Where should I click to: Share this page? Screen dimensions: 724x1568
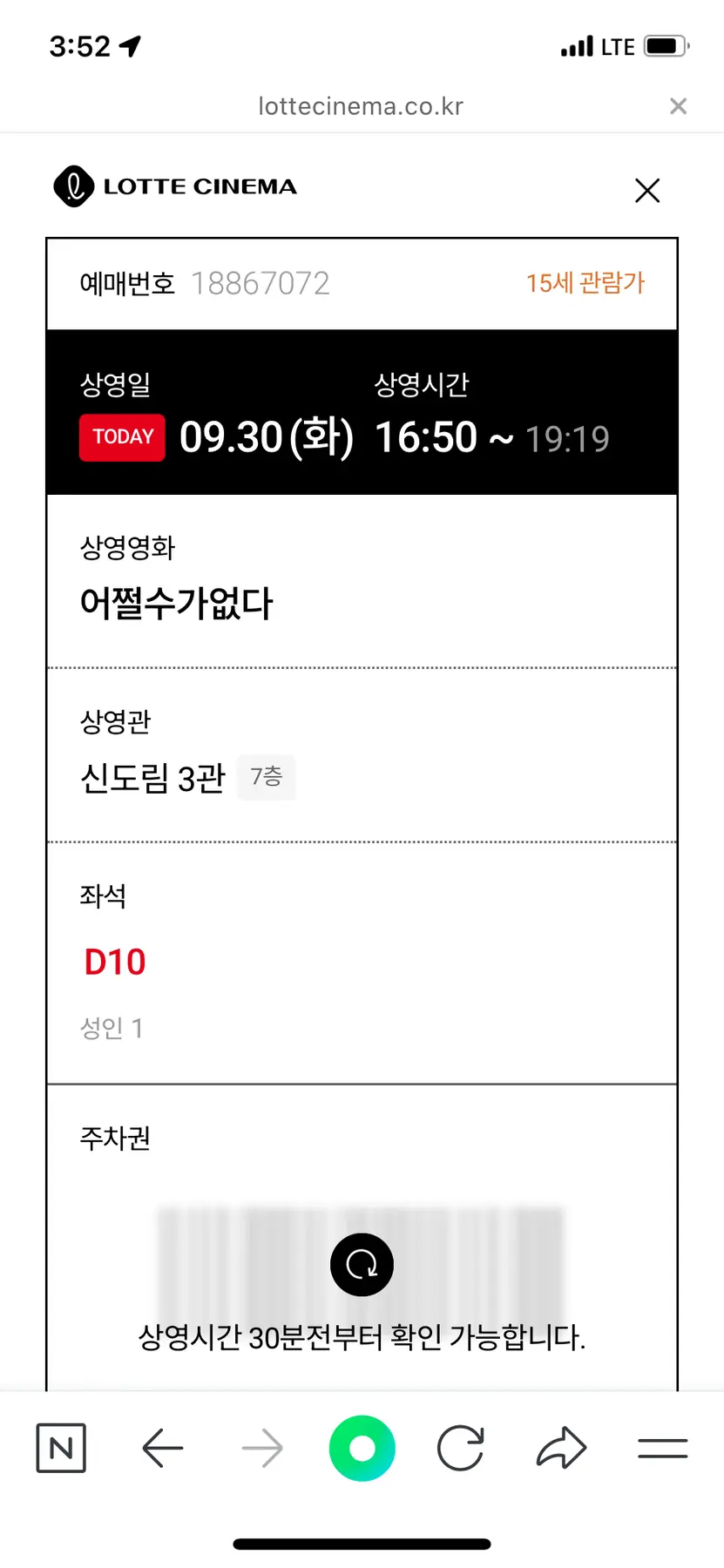[x=562, y=1449]
